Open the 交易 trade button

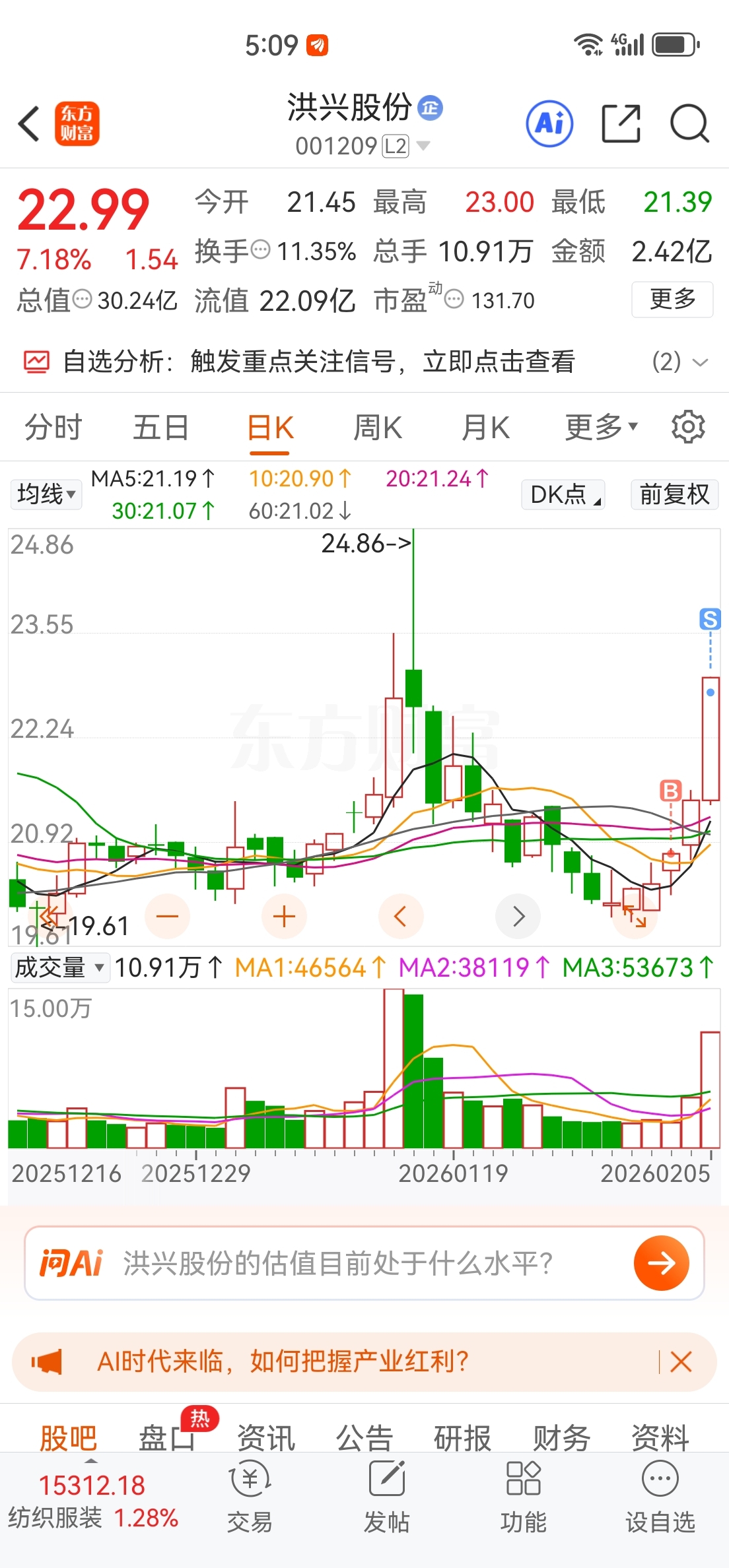tap(250, 1496)
